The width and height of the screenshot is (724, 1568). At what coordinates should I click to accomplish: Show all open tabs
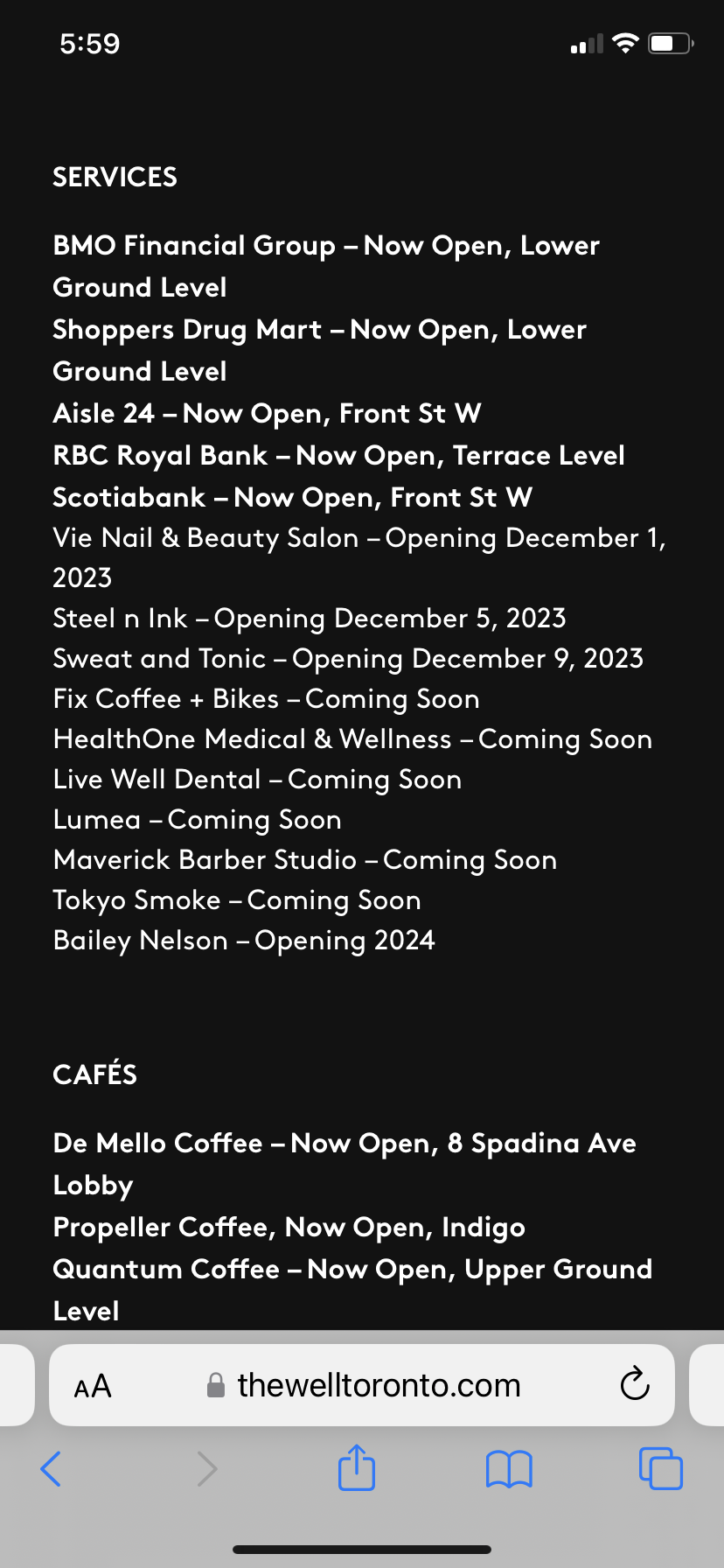pyautogui.click(x=660, y=1468)
